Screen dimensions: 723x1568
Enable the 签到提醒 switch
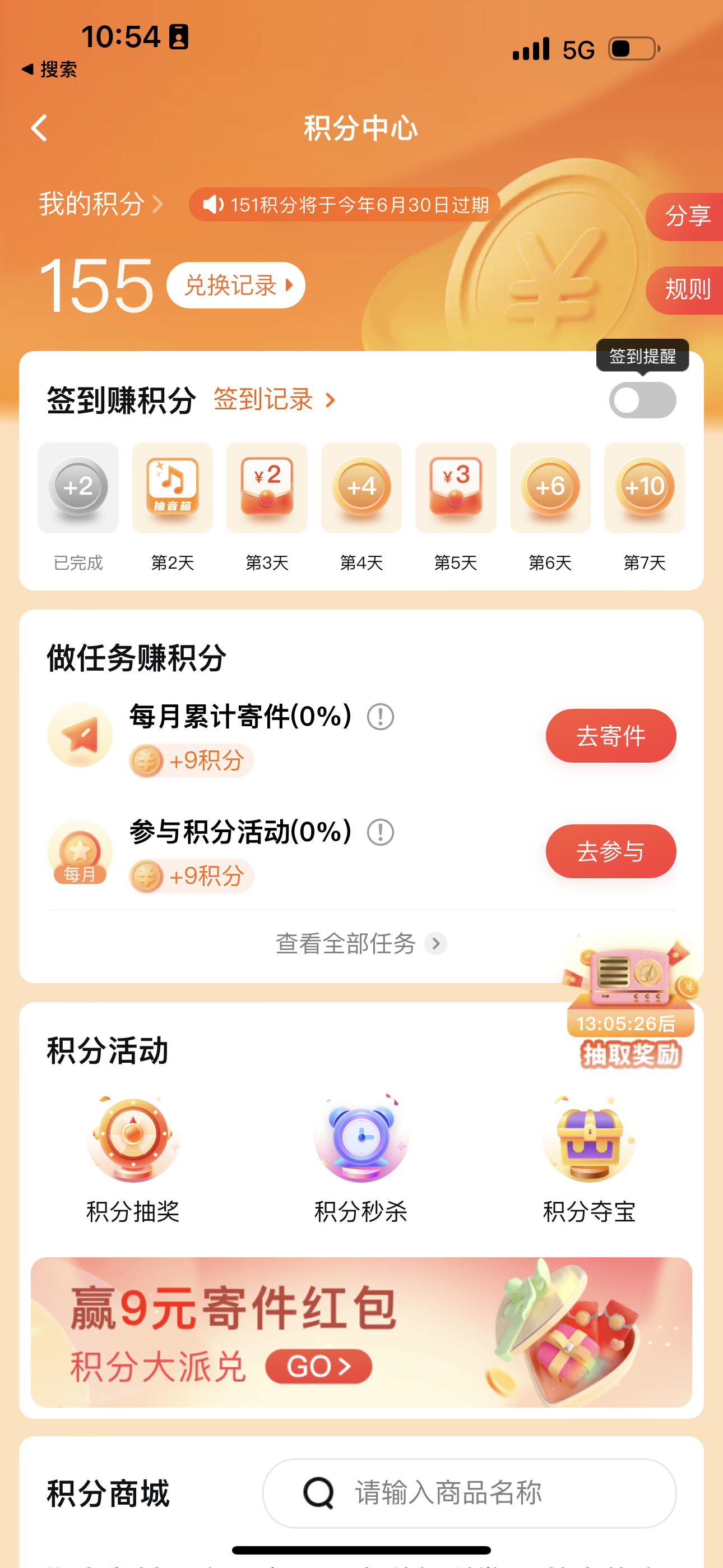coord(642,400)
